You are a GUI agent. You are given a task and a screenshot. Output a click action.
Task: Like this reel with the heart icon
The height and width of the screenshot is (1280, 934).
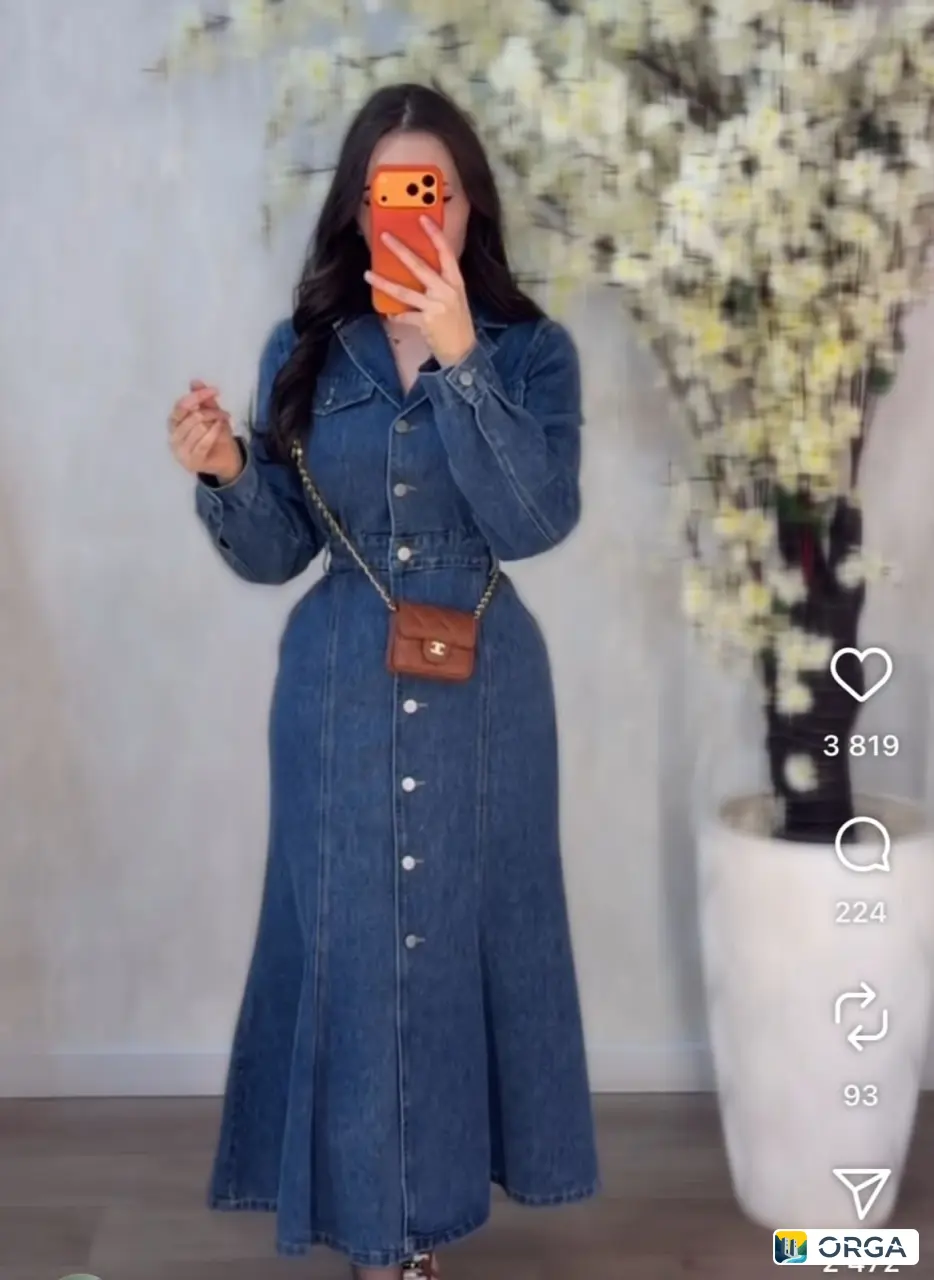point(861,674)
